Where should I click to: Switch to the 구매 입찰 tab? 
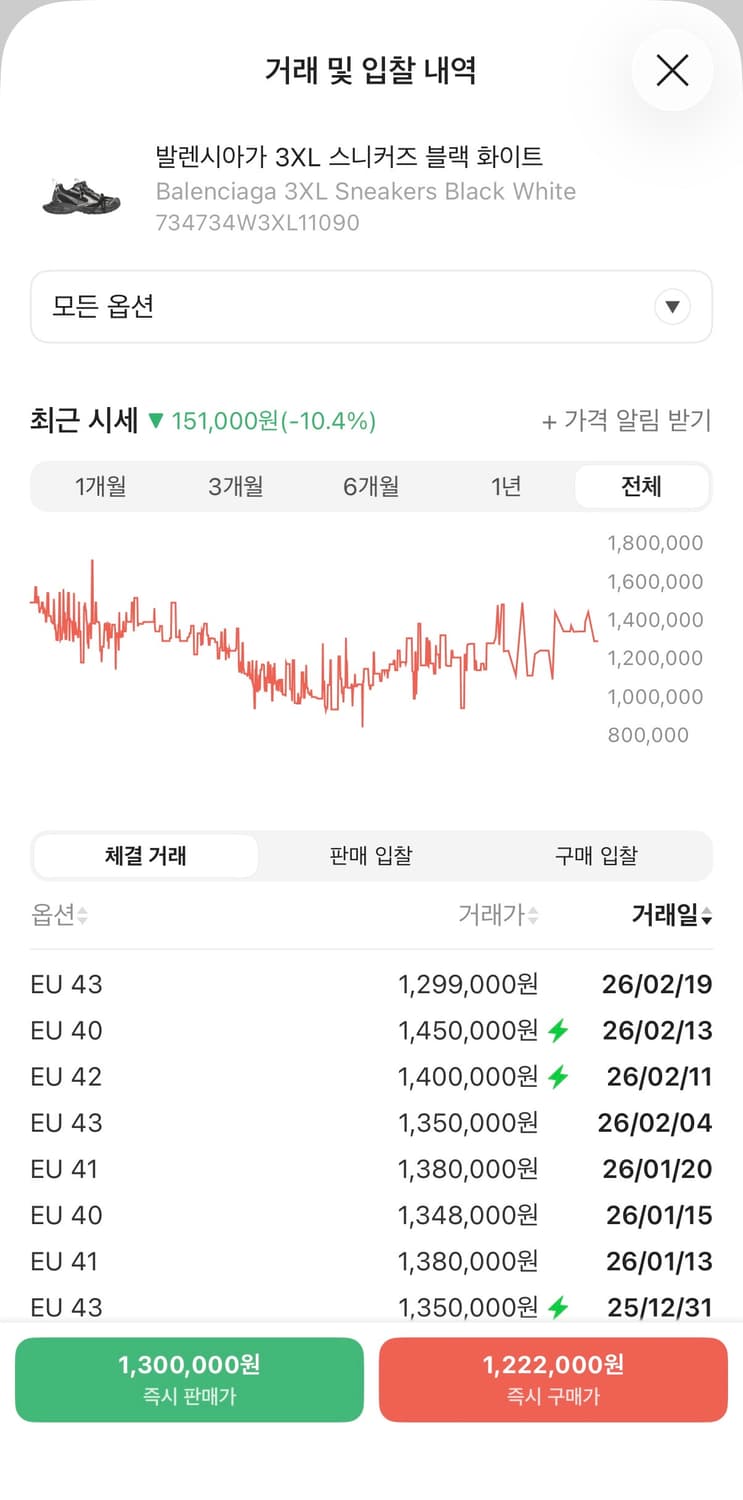[597, 856]
